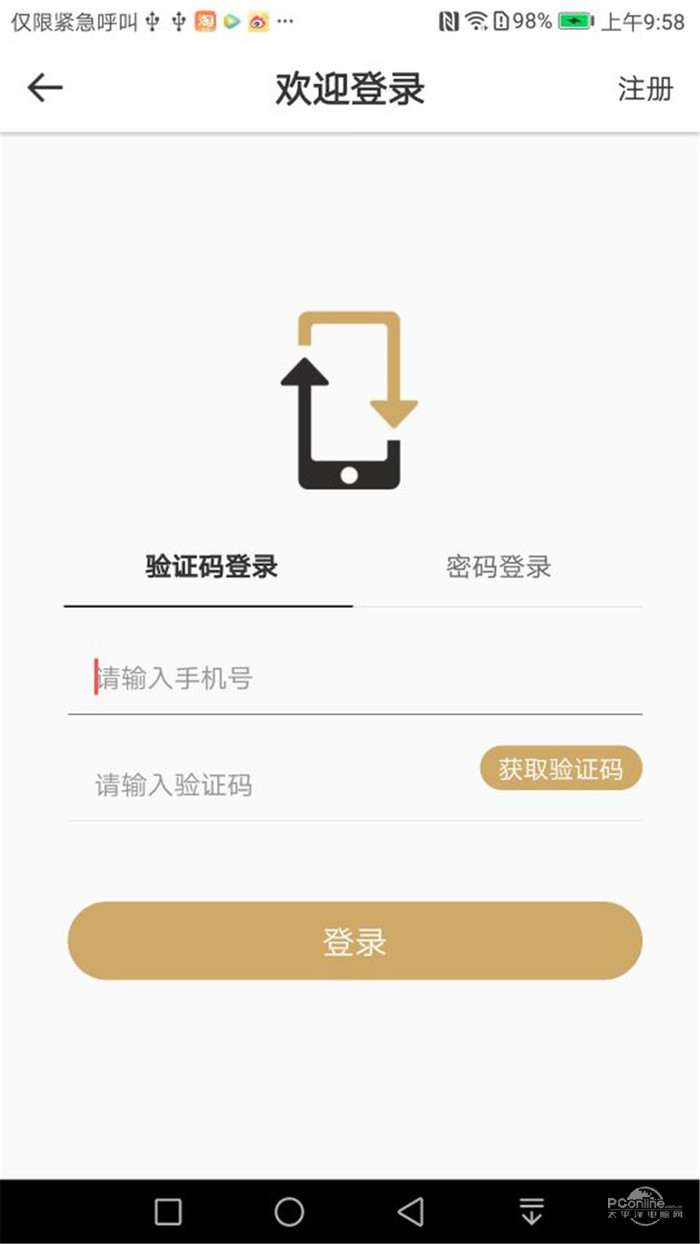700x1244 pixels.
Task: Go to the system home screen
Action: 289,1212
